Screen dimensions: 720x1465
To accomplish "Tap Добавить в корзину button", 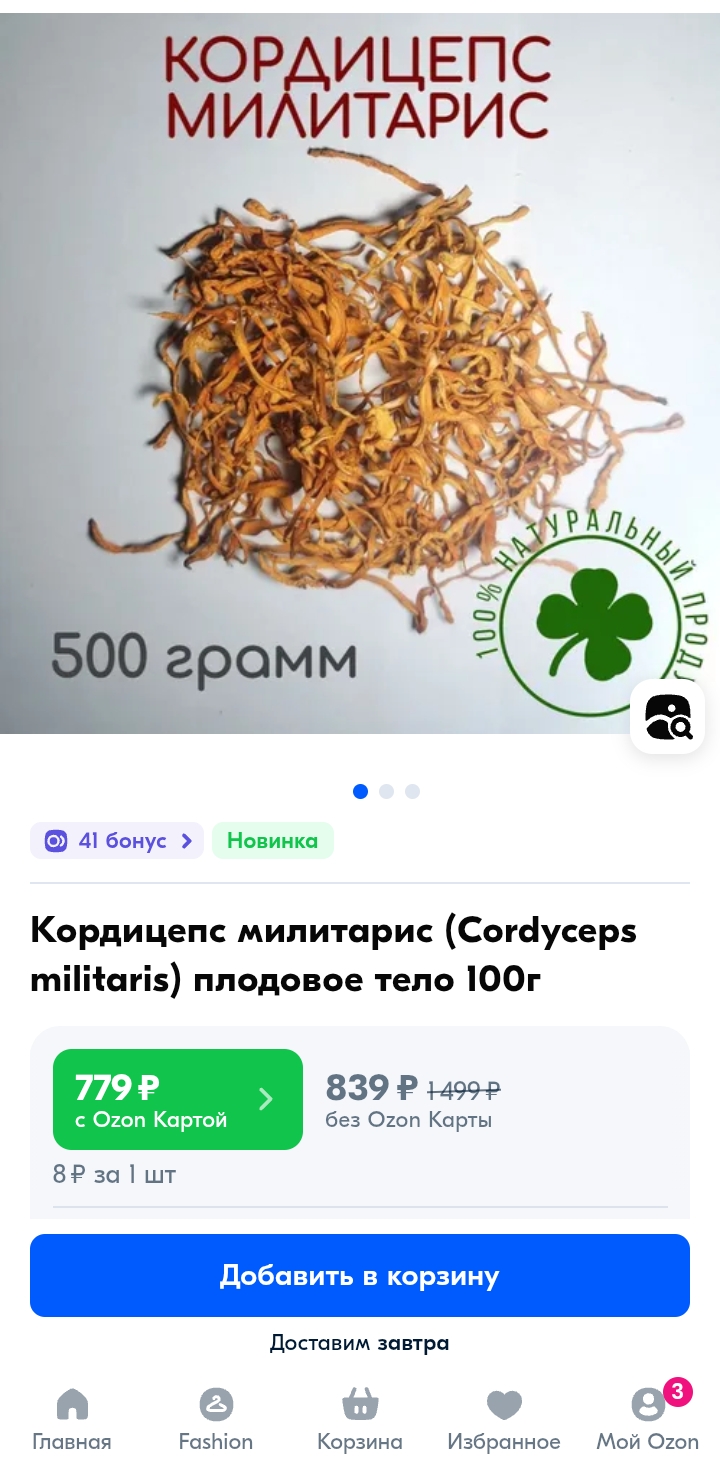I will (360, 1275).
